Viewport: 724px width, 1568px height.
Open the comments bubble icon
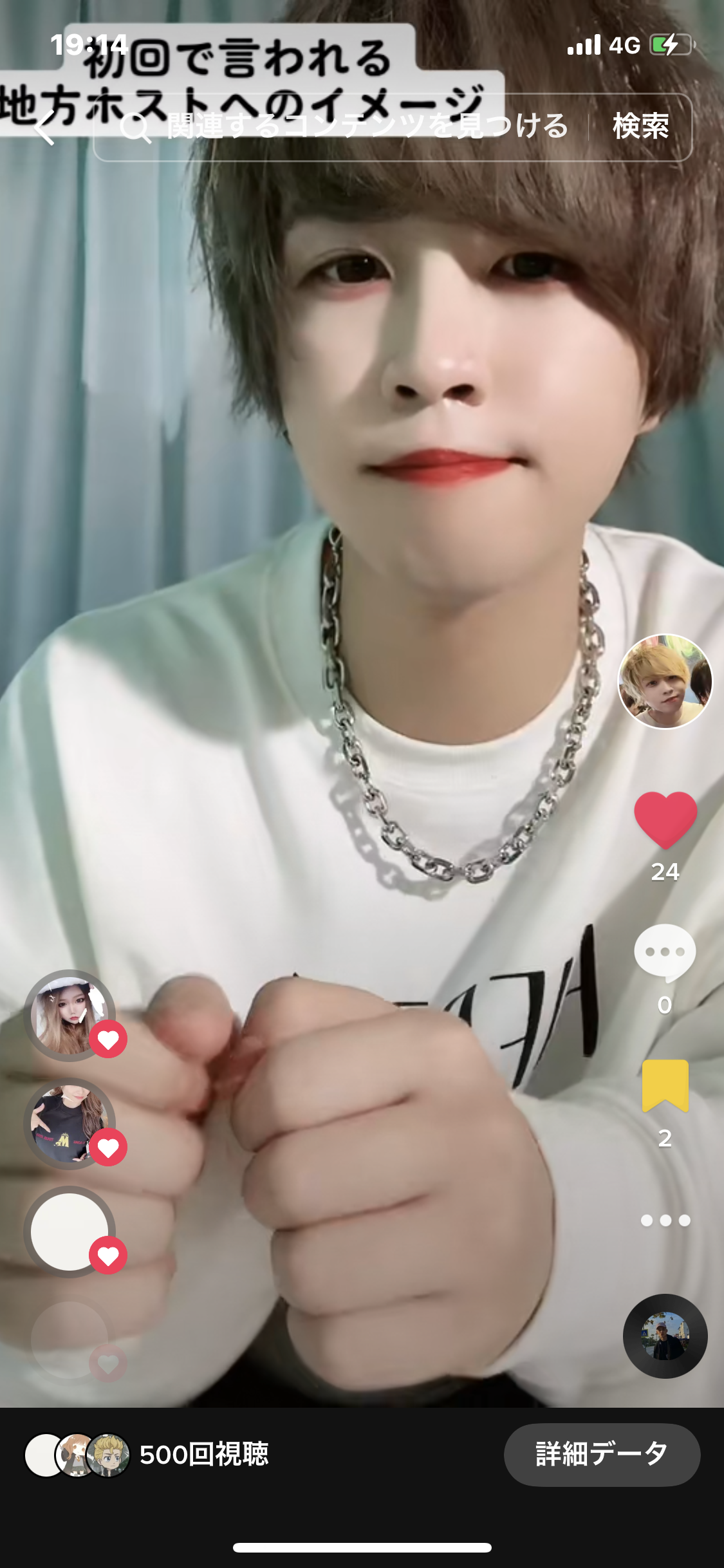665,953
